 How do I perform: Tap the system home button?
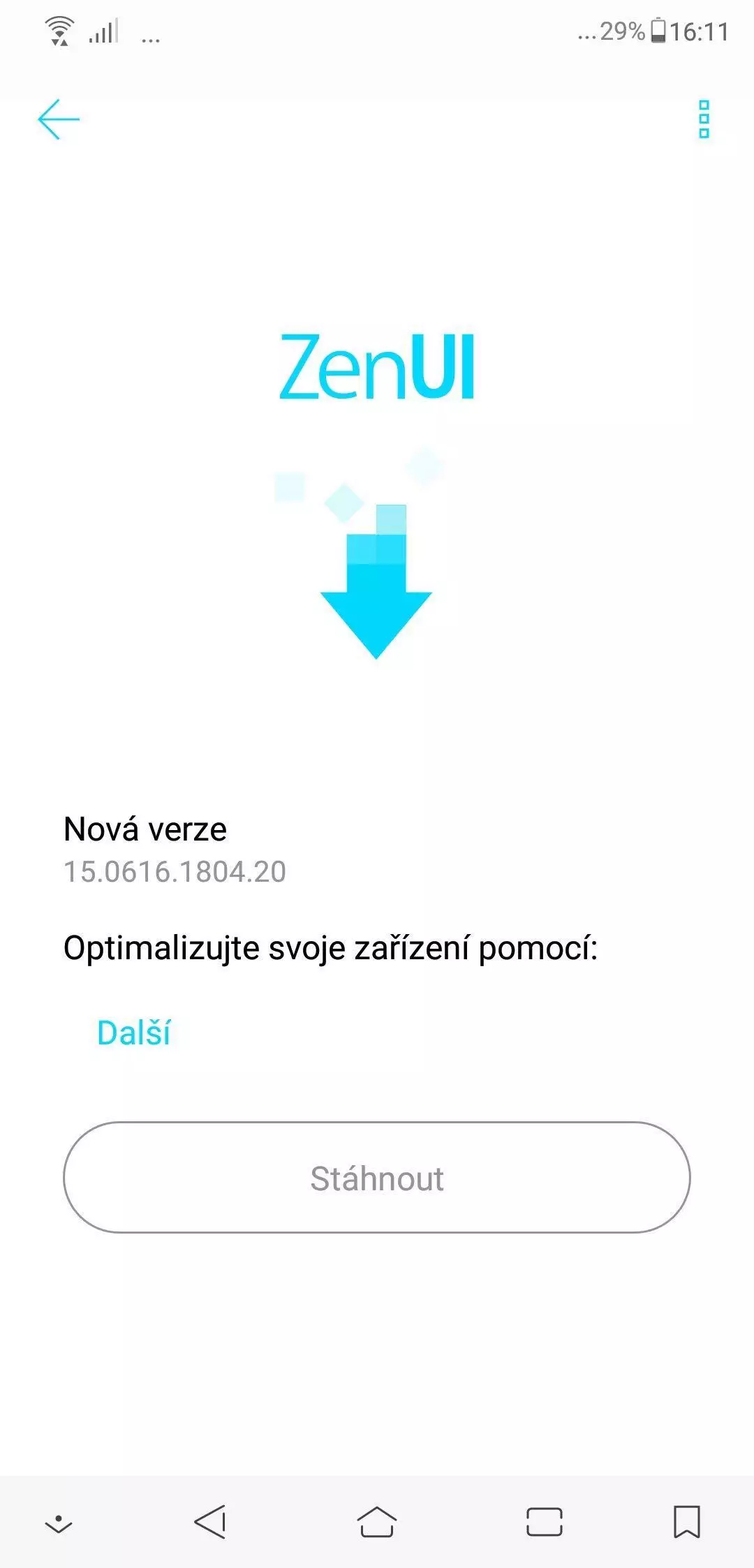tap(377, 1522)
